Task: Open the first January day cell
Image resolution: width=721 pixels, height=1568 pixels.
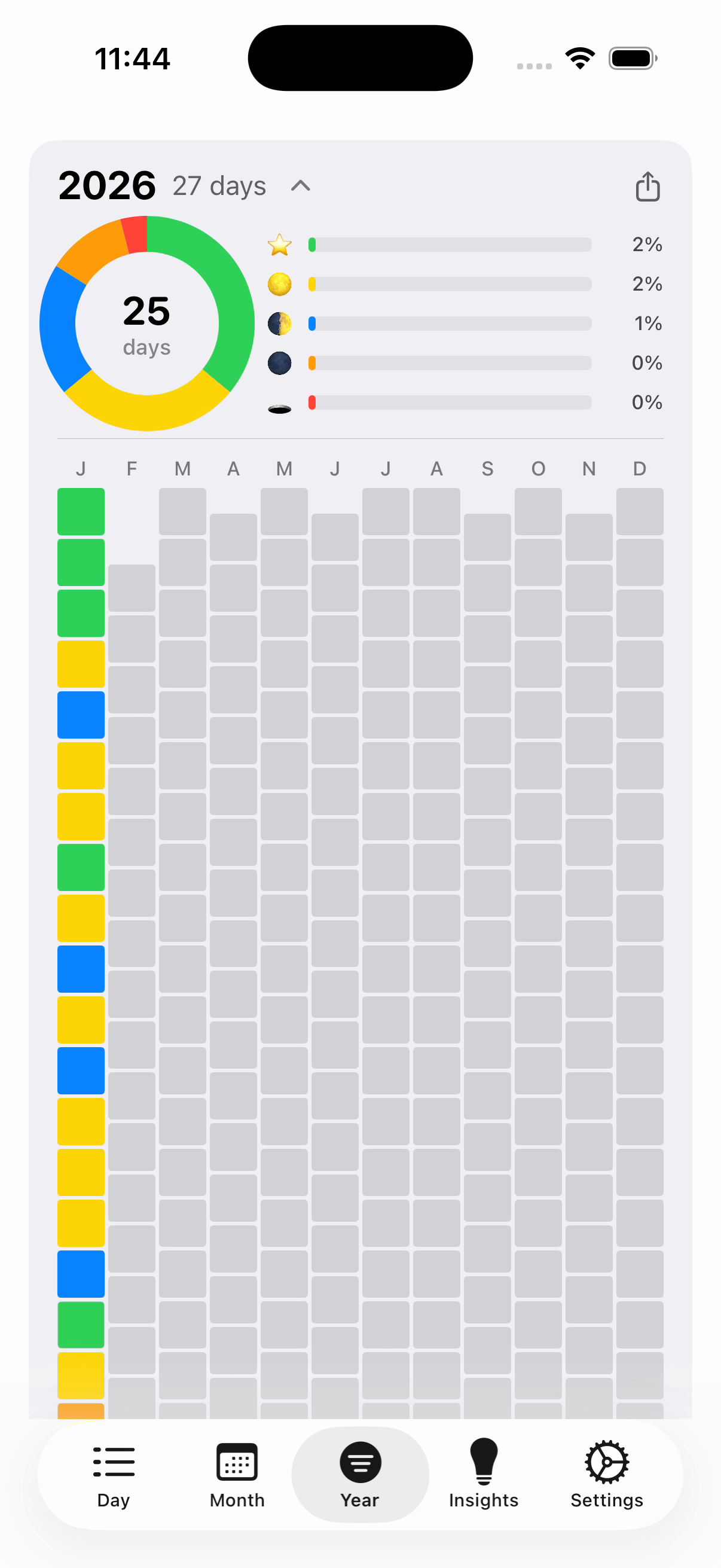Action: 81,511
